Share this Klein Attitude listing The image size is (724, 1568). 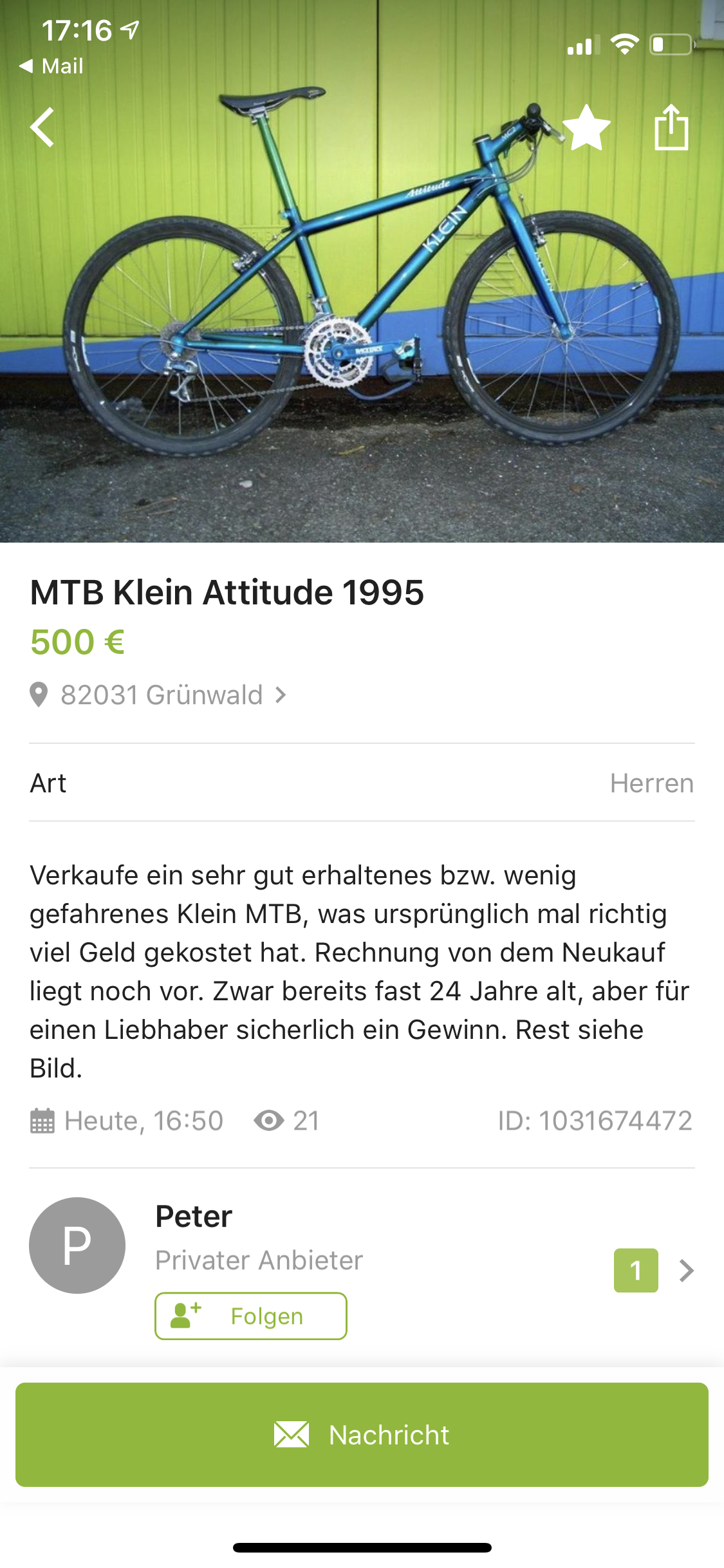pyautogui.click(x=671, y=127)
